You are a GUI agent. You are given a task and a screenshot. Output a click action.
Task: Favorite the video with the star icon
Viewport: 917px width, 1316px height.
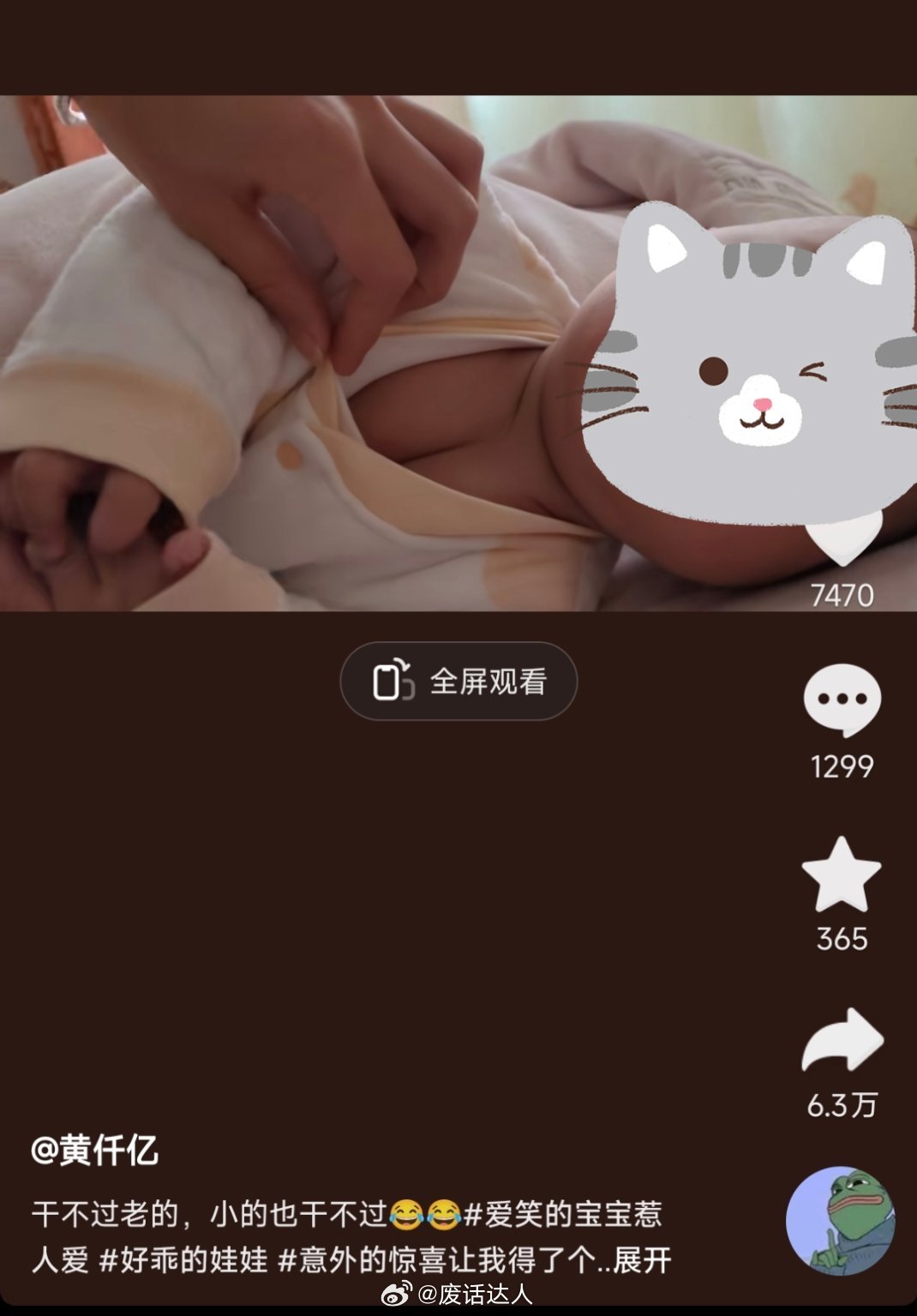tap(842, 875)
